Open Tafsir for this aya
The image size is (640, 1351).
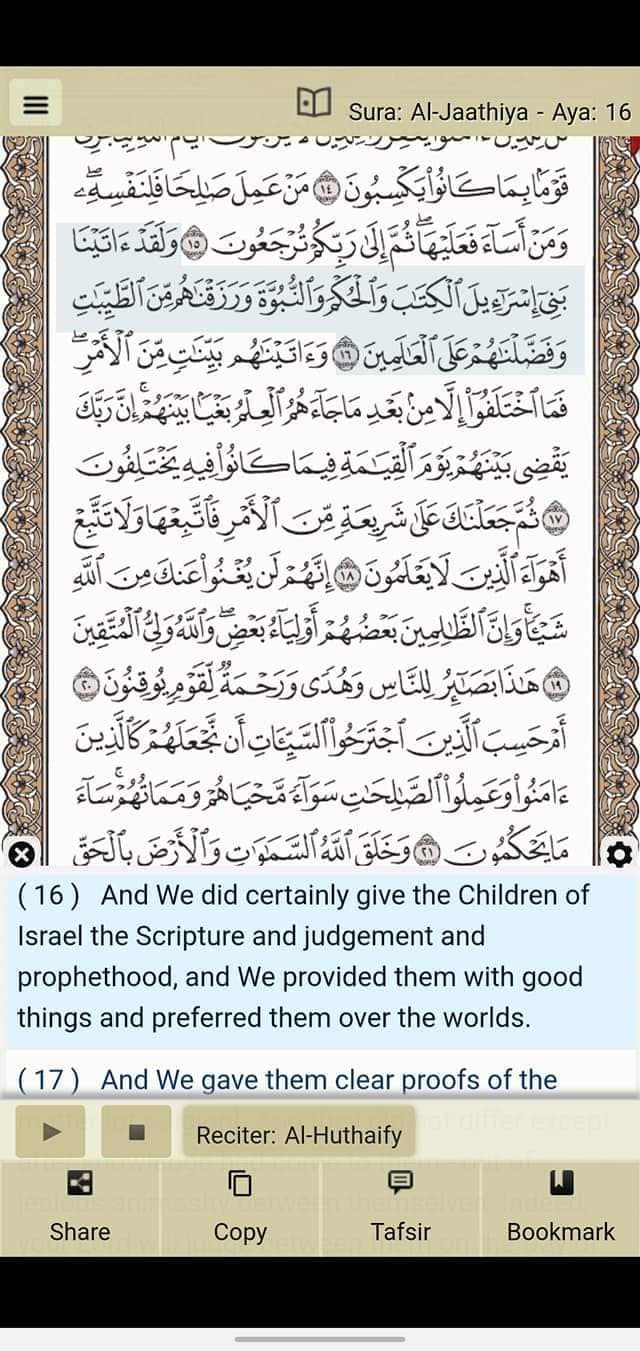tap(400, 1206)
